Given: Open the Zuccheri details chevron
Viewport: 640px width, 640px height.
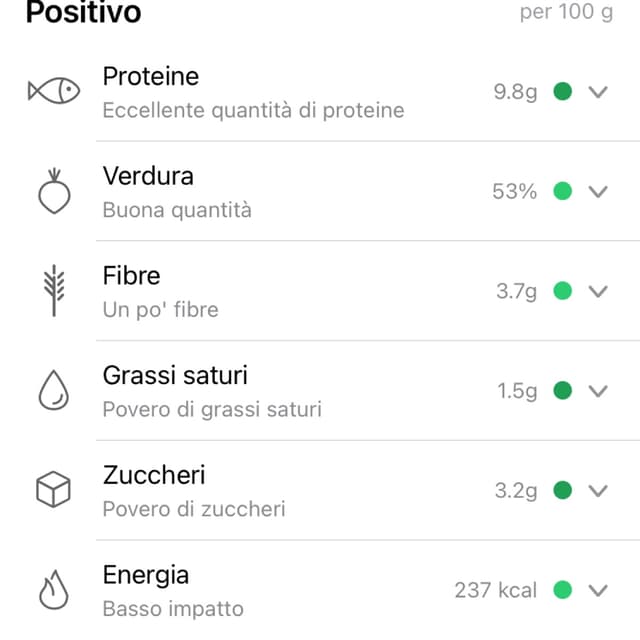Looking at the screenshot, I should tap(598, 491).
